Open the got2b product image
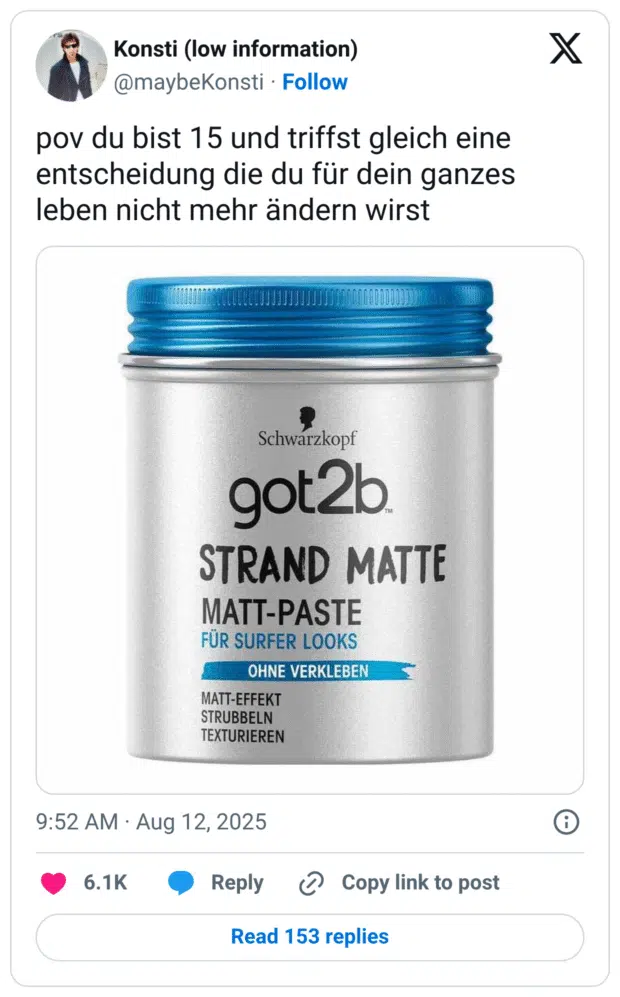 [x=310, y=520]
